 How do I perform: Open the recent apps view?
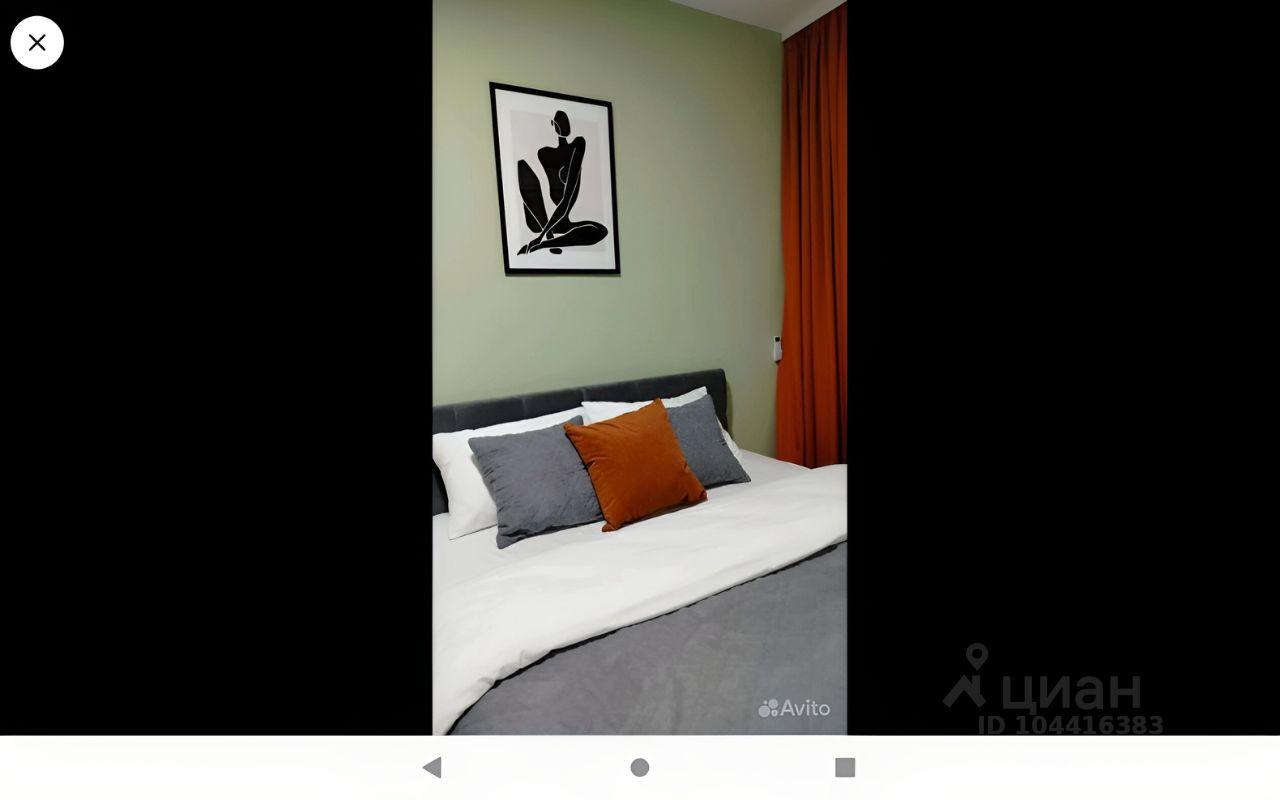pyautogui.click(x=845, y=767)
